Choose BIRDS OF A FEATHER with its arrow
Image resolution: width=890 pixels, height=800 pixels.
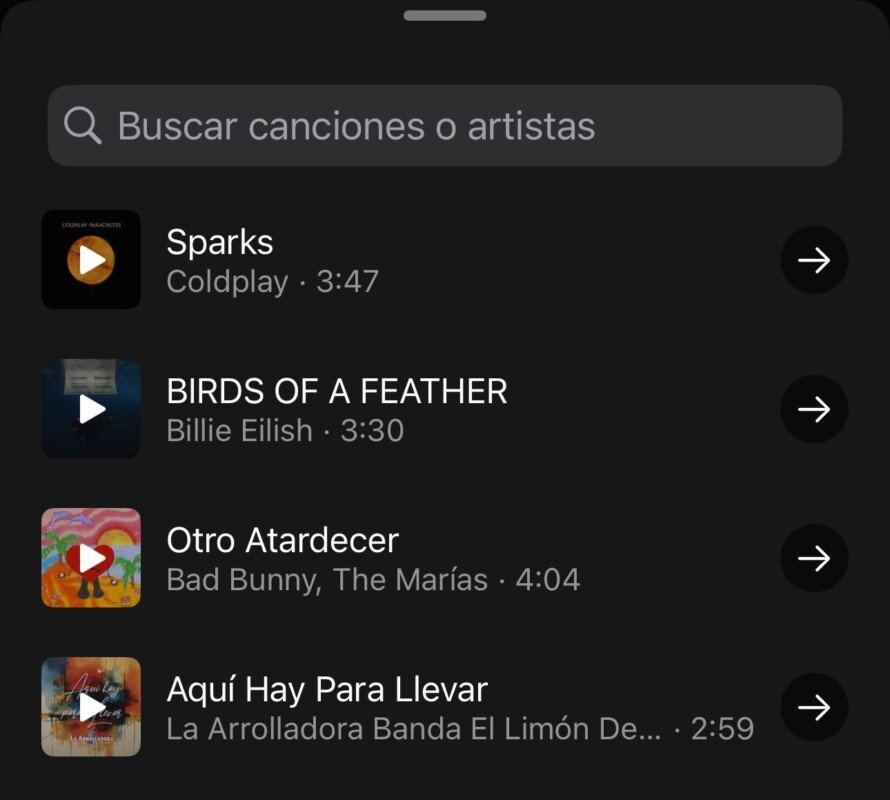point(814,409)
